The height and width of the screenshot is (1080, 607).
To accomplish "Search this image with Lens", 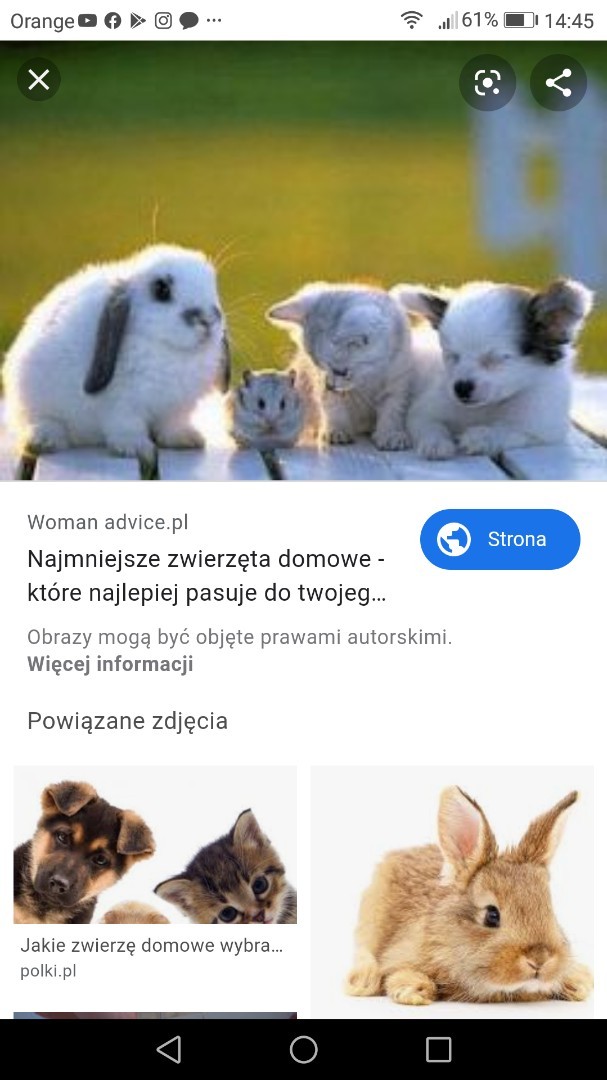I will point(487,83).
